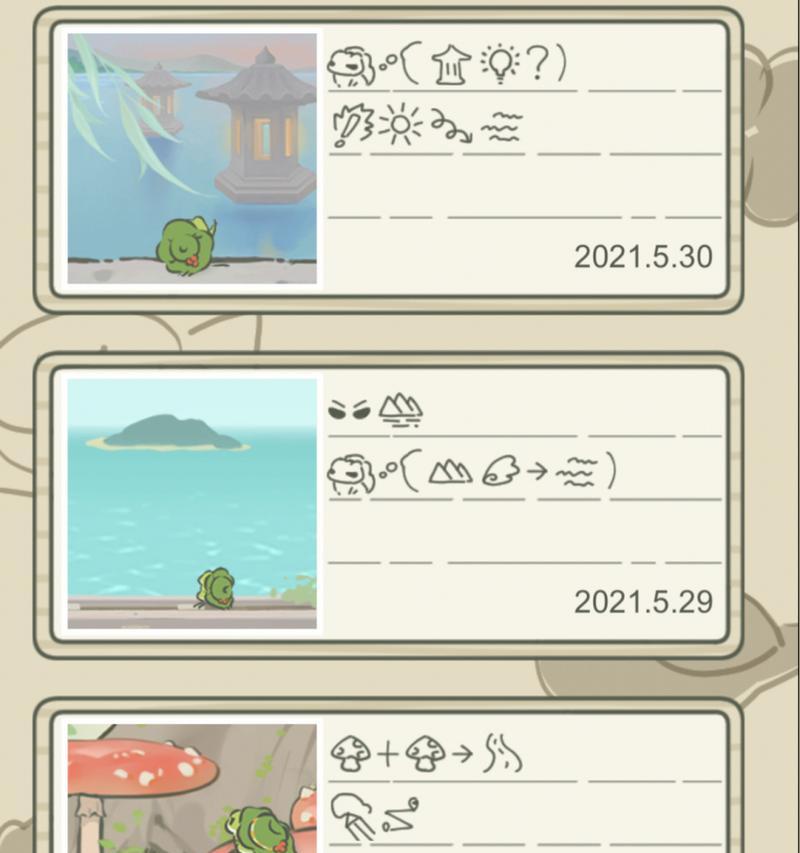Open the 2021.5.30 stone lantern diary card
Image resolution: width=800 pixels, height=853 pixels.
(x=390, y=160)
